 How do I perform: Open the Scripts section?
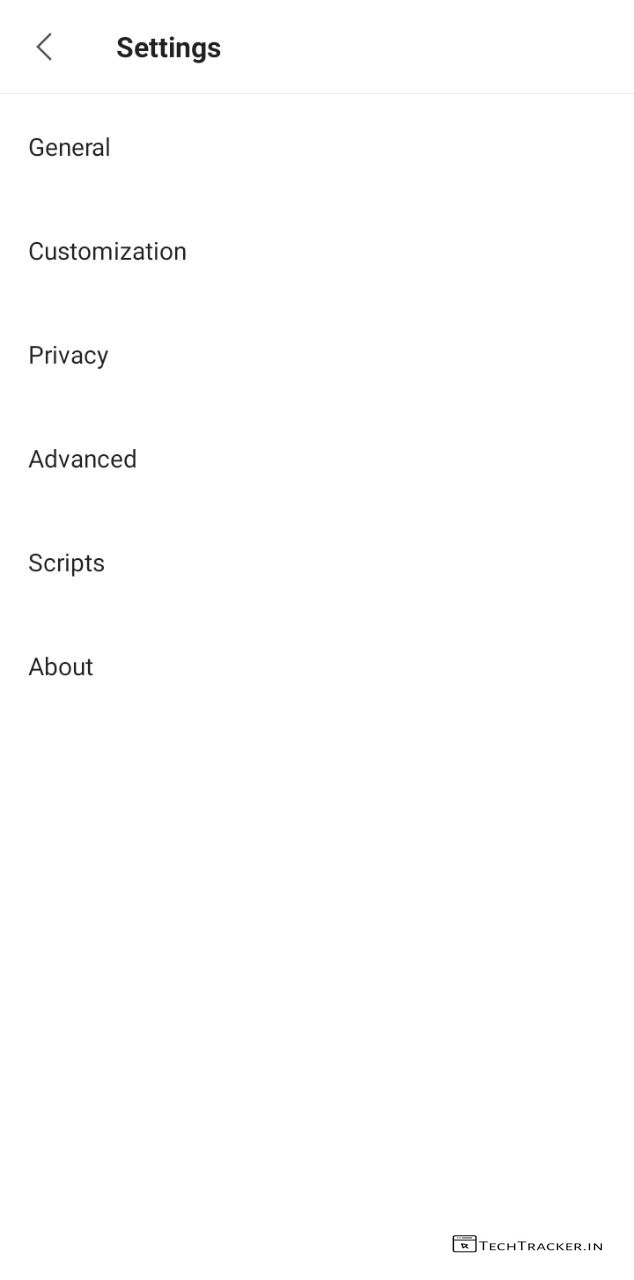tap(66, 563)
